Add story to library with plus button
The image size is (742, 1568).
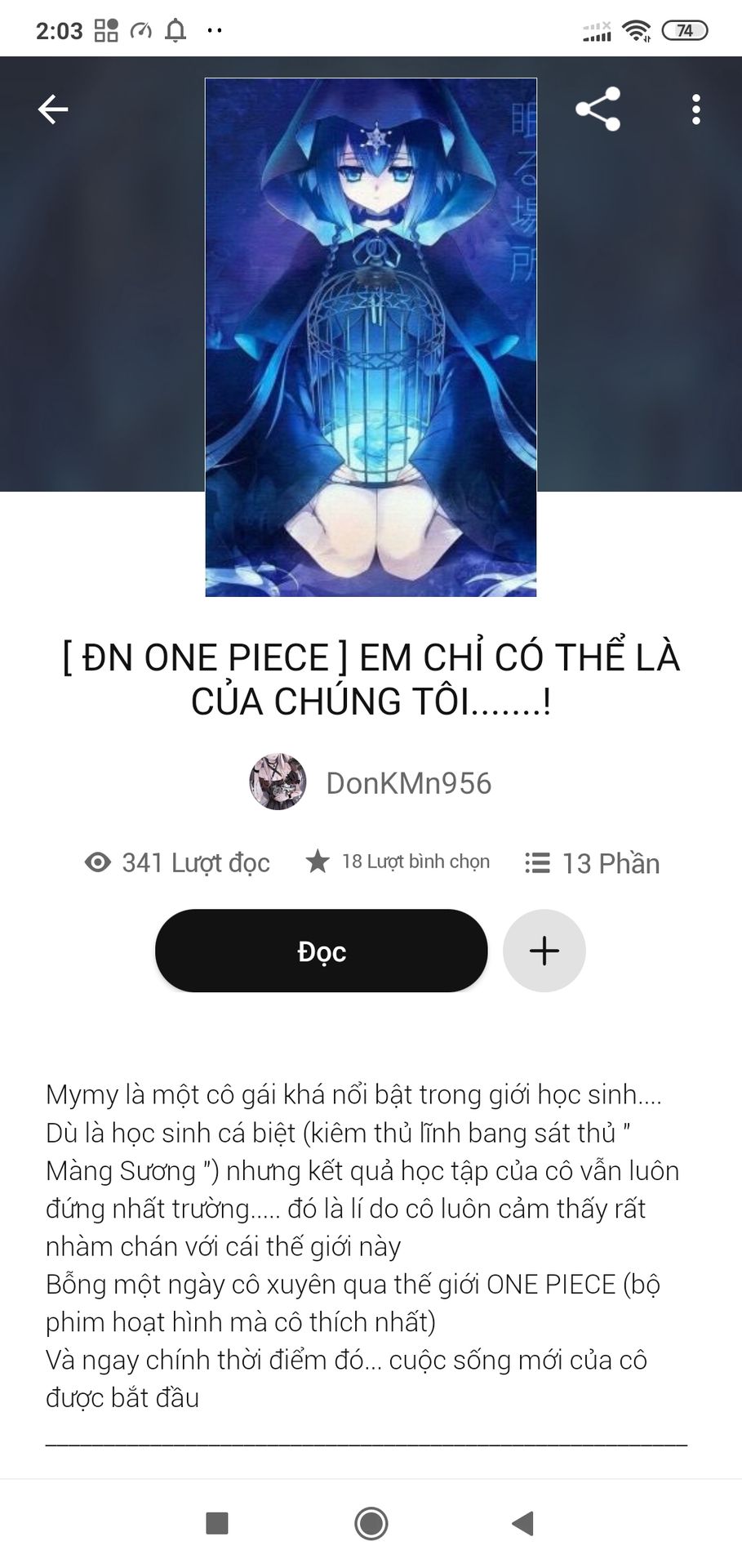pyautogui.click(x=544, y=951)
